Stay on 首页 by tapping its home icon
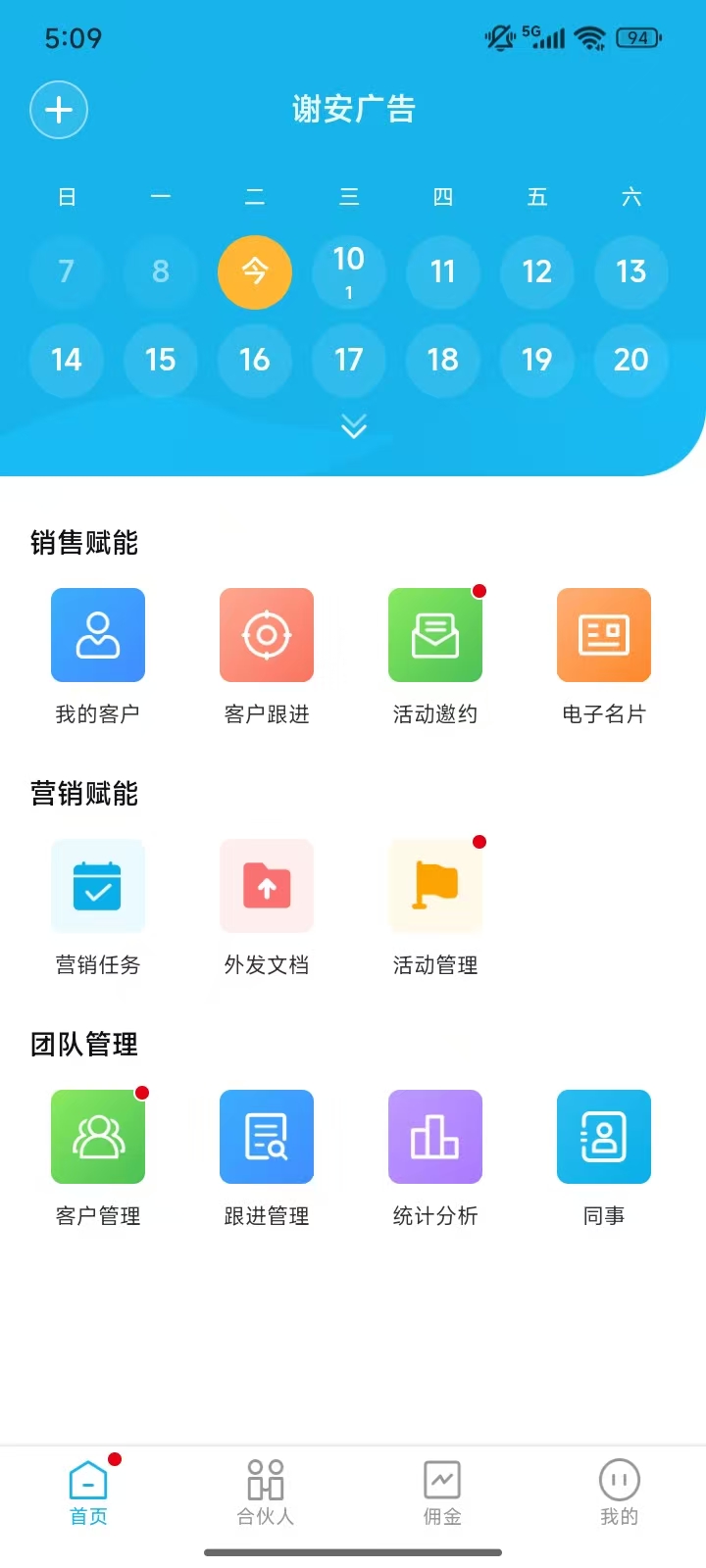The image size is (706, 1568). [88, 1490]
